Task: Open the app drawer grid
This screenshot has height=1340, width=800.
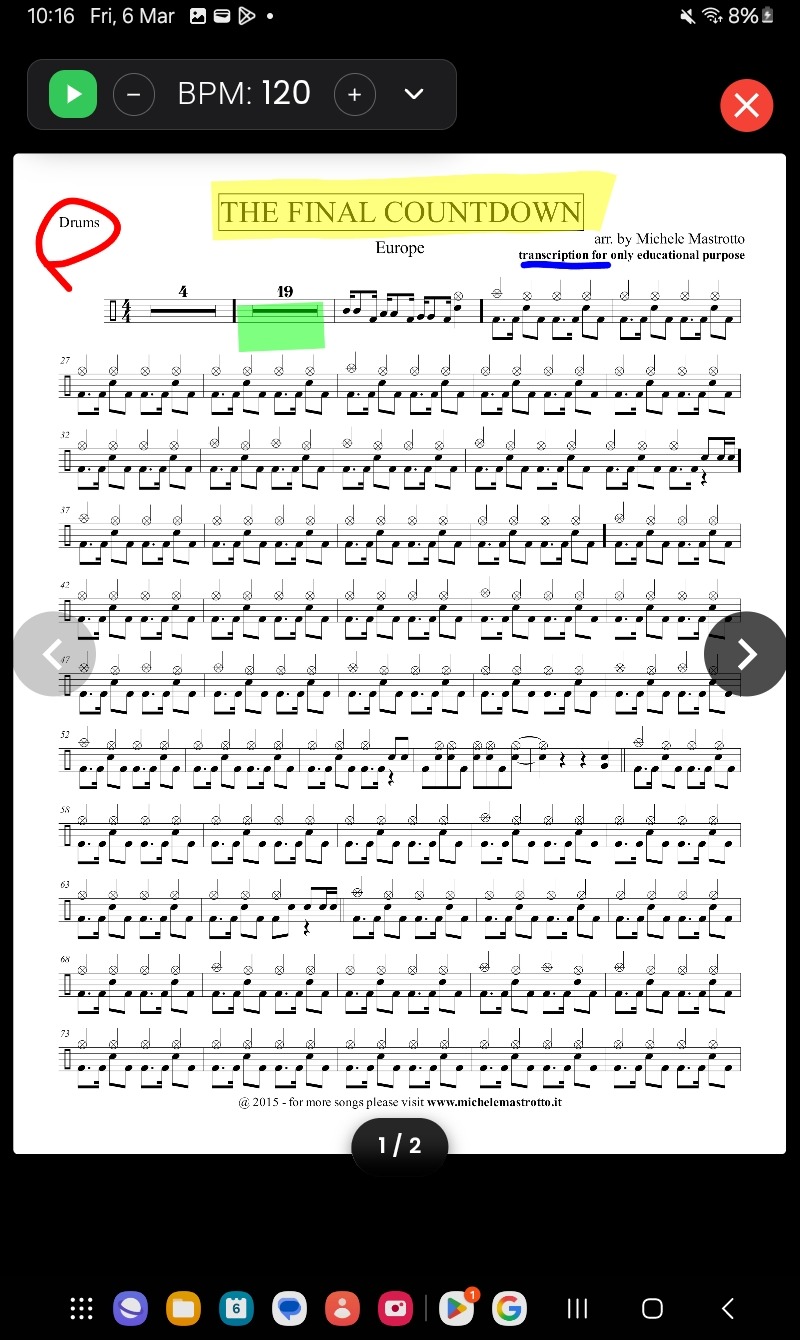Action: coord(82,1308)
